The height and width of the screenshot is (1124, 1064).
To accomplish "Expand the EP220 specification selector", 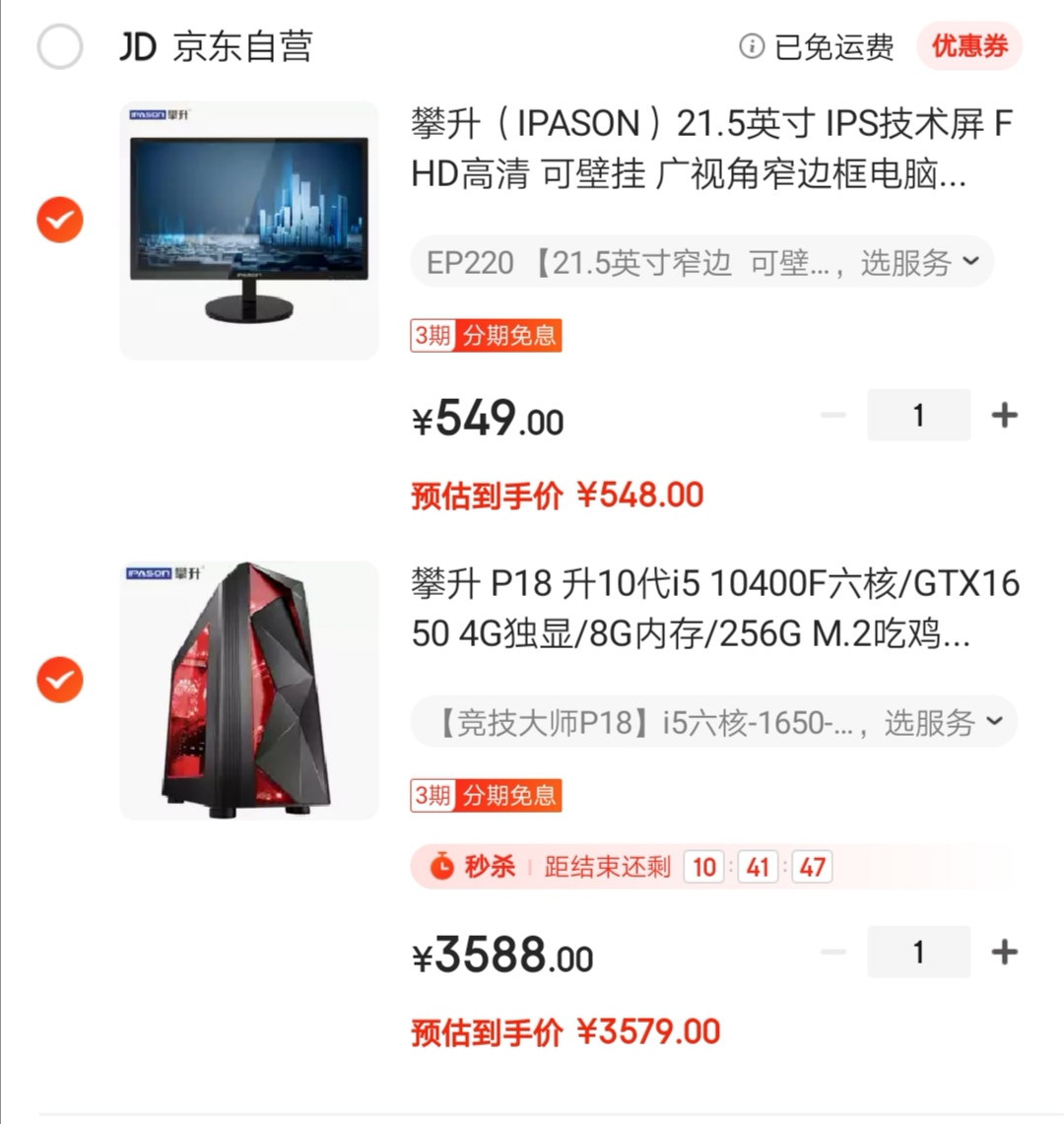I will [701, 262].
